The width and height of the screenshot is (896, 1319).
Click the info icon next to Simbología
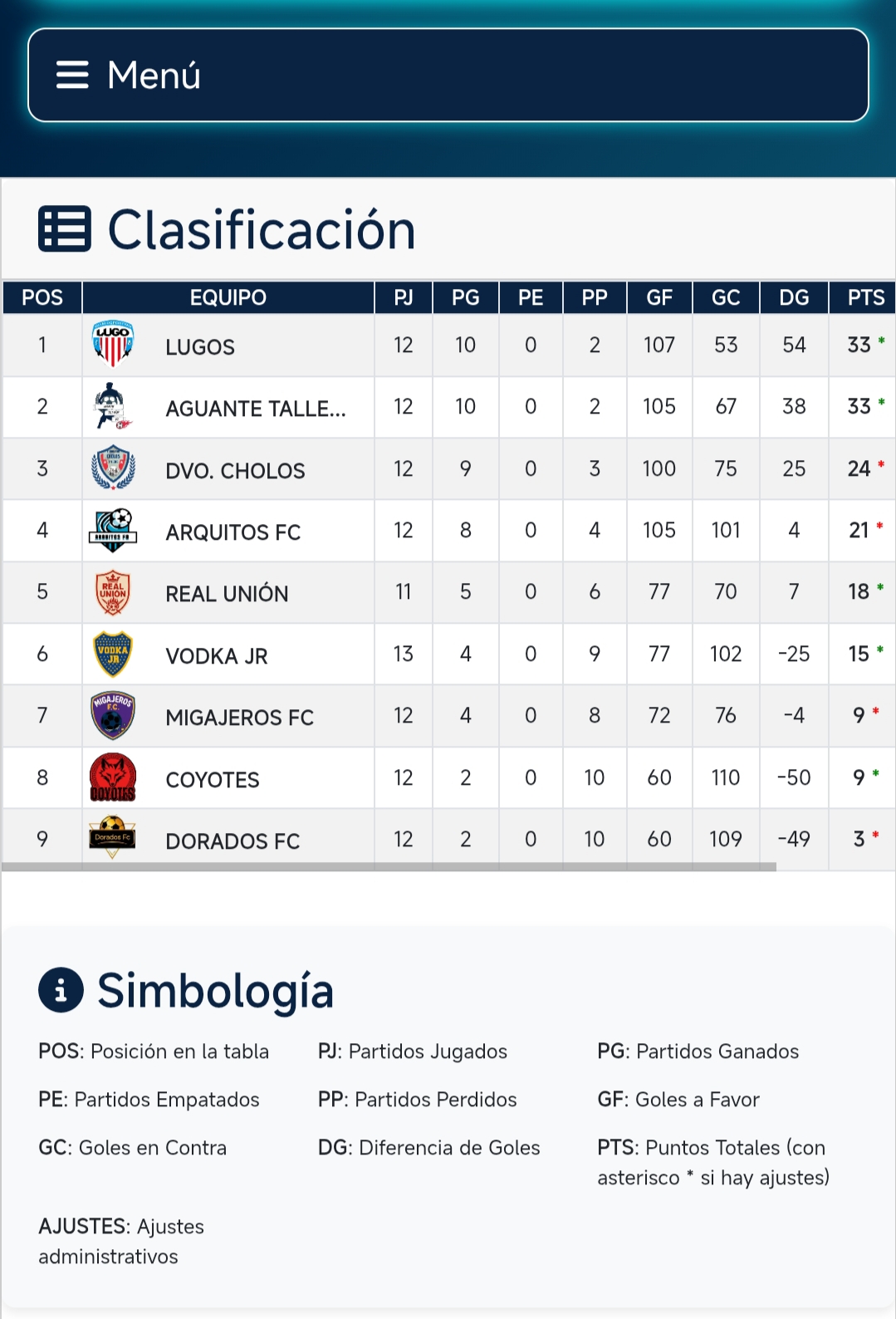[59, 989]
